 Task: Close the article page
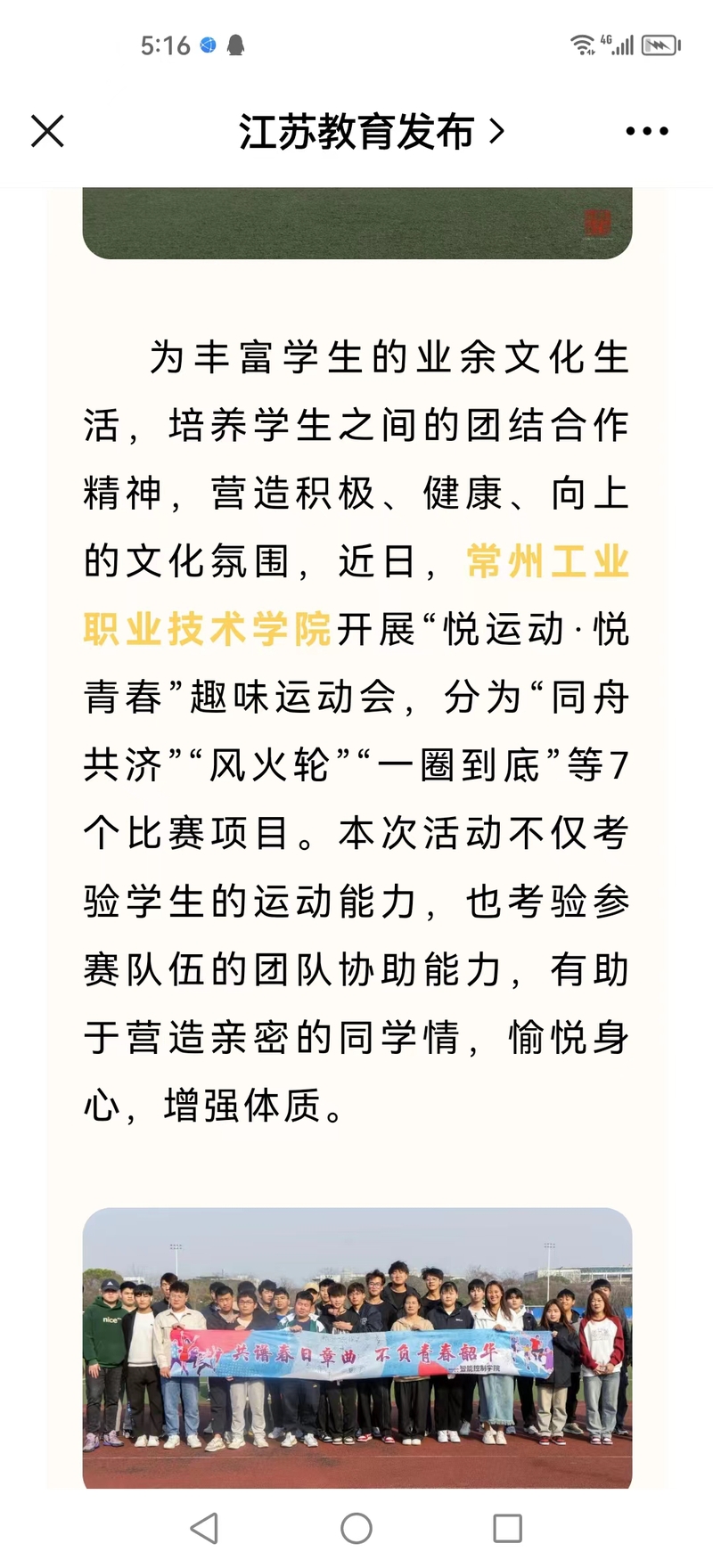(47, 131)
